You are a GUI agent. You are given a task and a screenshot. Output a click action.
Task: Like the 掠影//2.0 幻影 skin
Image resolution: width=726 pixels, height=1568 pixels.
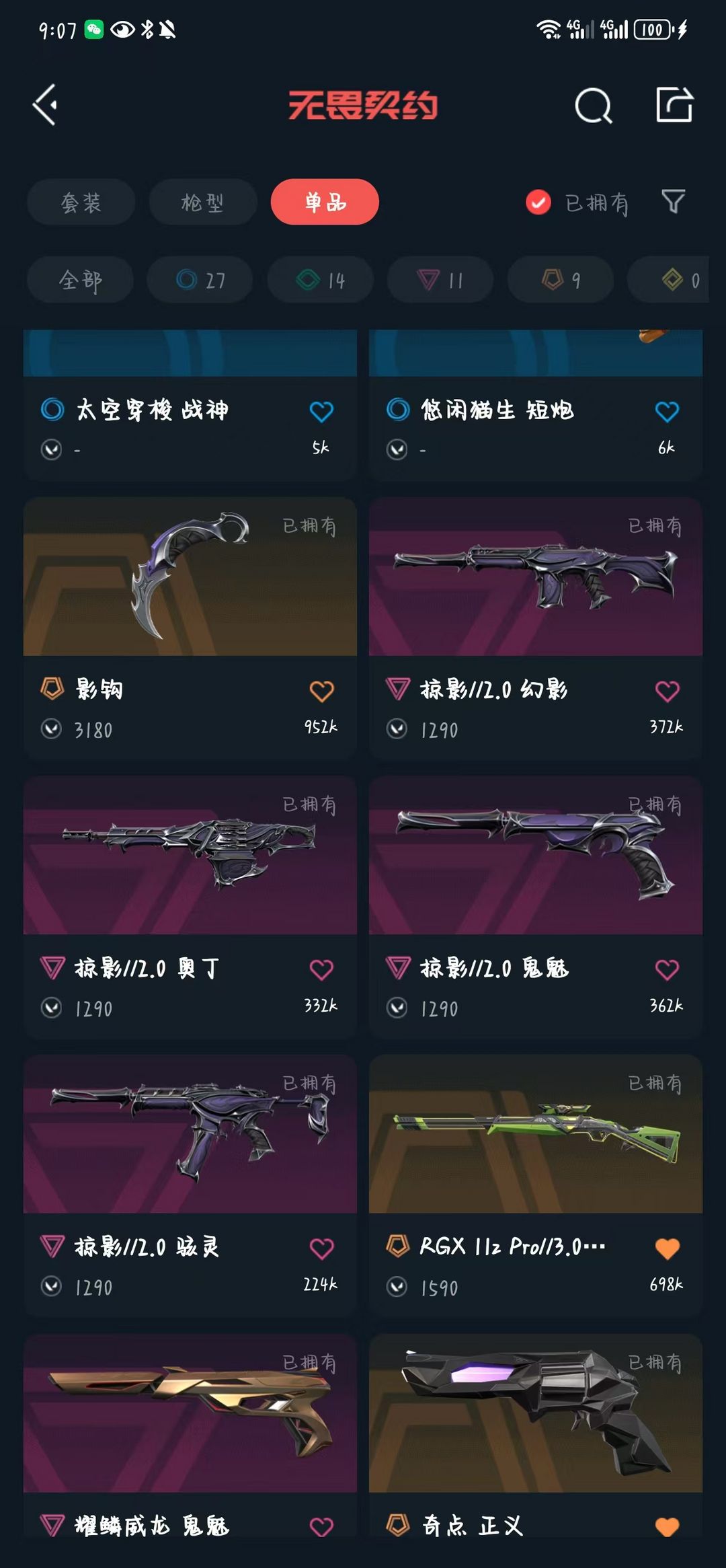click(x=667, y=691)
